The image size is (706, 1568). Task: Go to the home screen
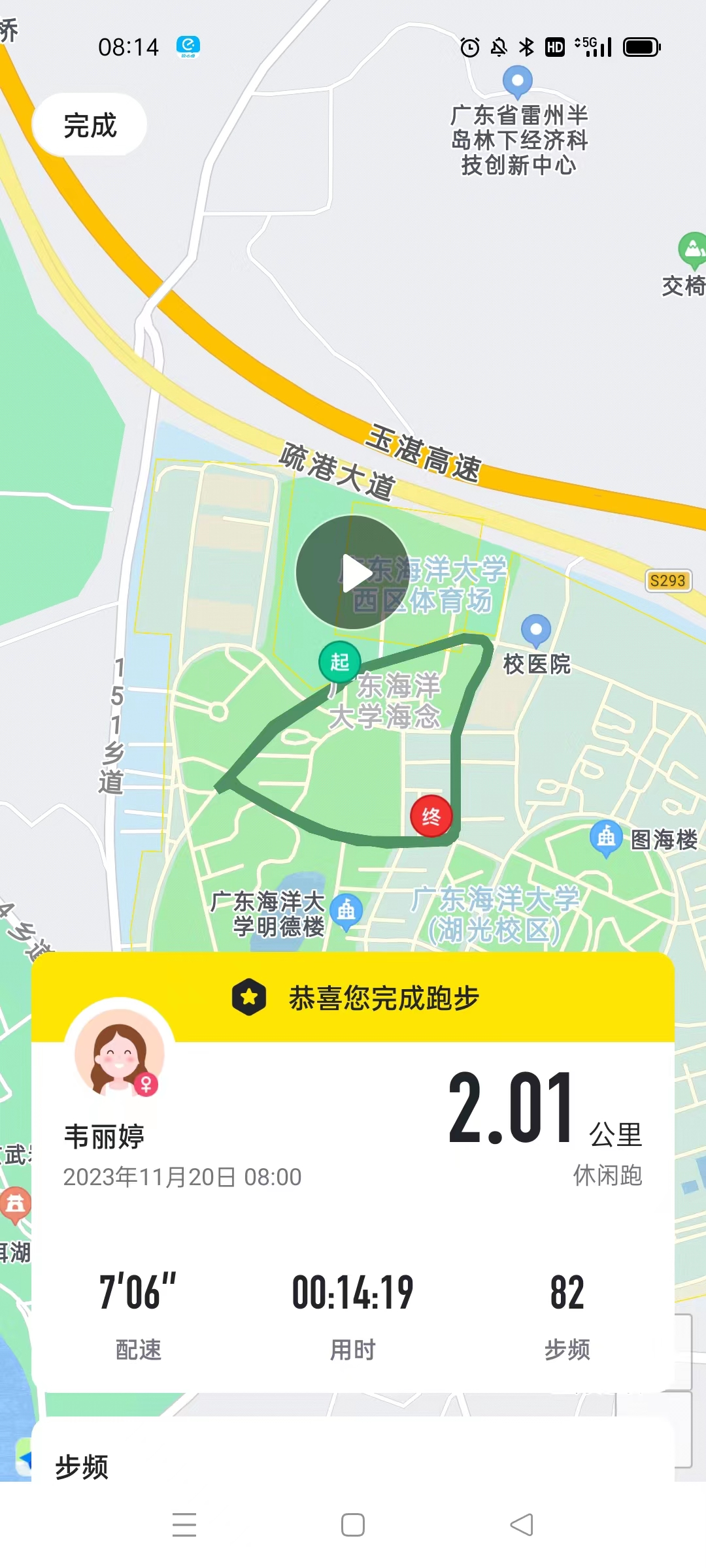tap(353, 1525)
